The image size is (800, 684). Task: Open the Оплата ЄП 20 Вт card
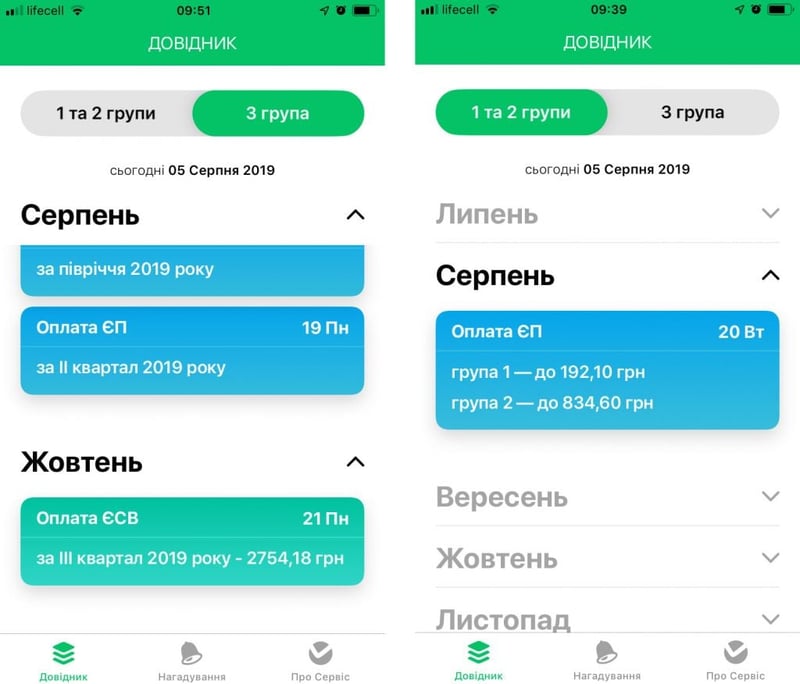[x=607, y=370]
